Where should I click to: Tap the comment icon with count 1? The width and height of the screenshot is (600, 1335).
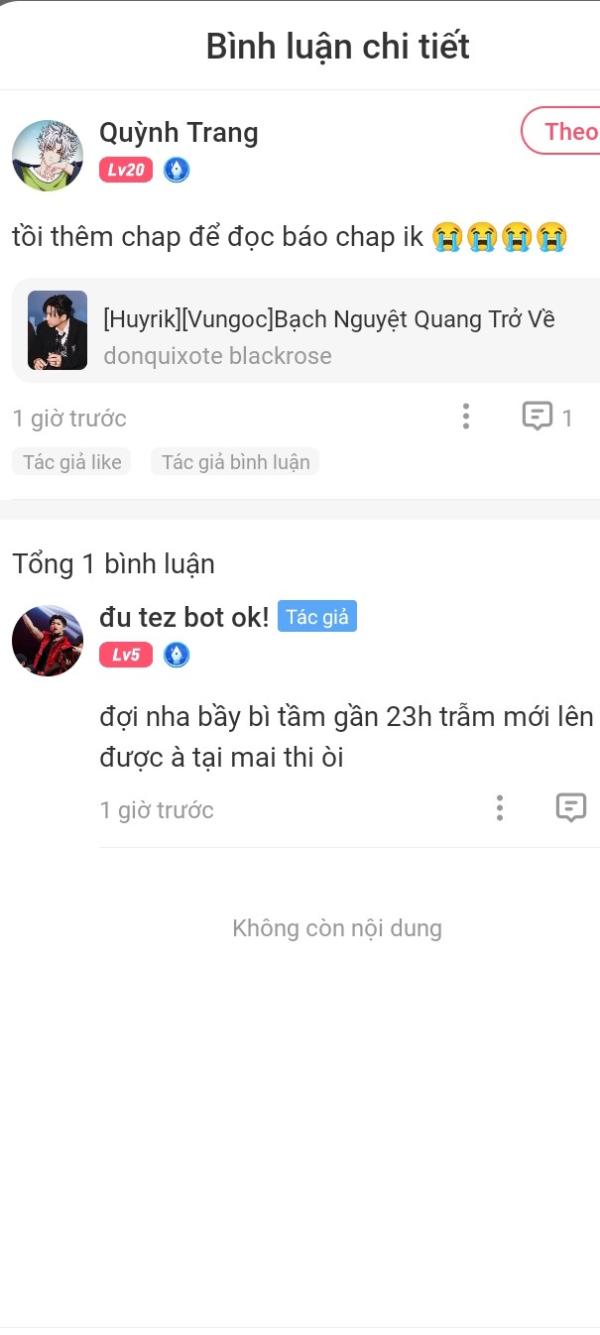pyautogui.click(x=547, y=417)
